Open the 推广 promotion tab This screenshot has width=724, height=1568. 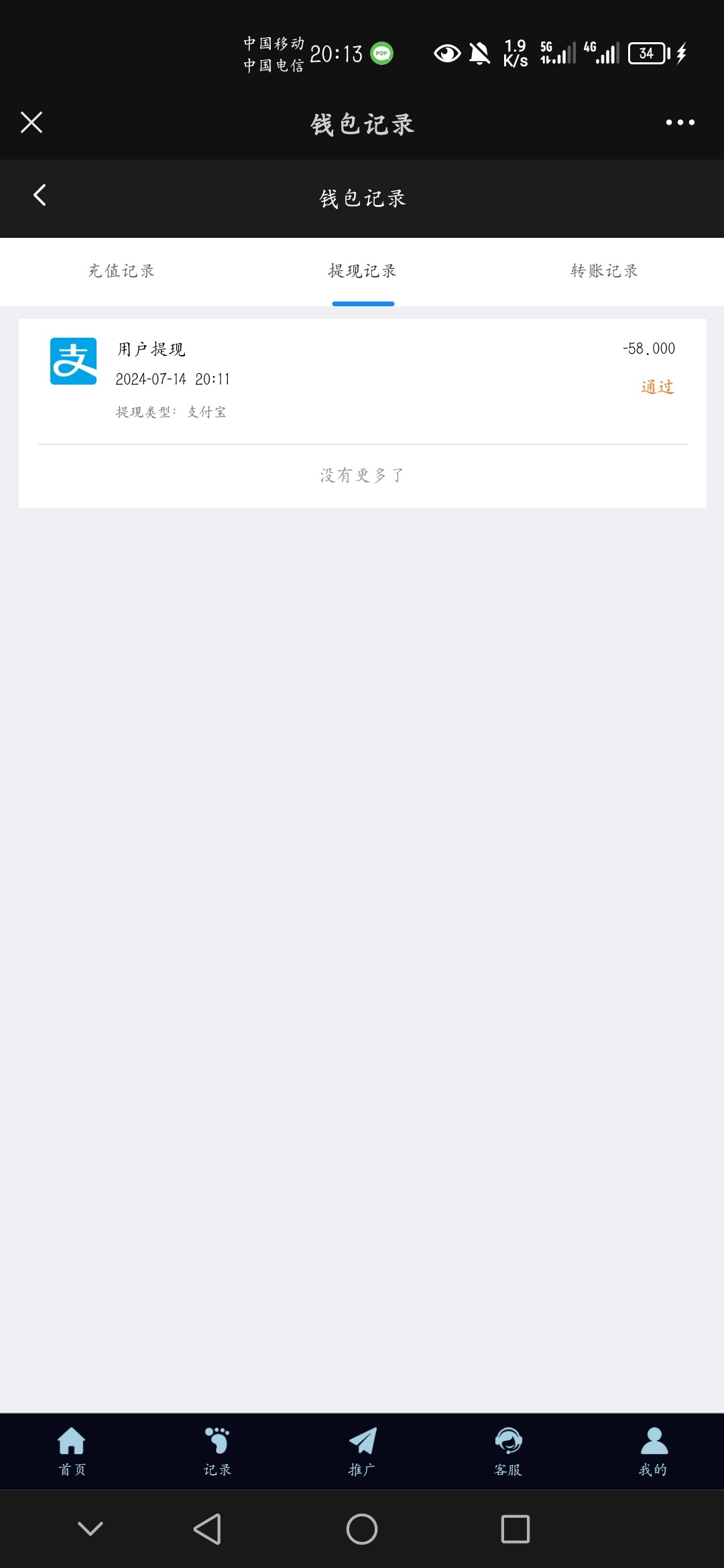(x=362, y=1452)
